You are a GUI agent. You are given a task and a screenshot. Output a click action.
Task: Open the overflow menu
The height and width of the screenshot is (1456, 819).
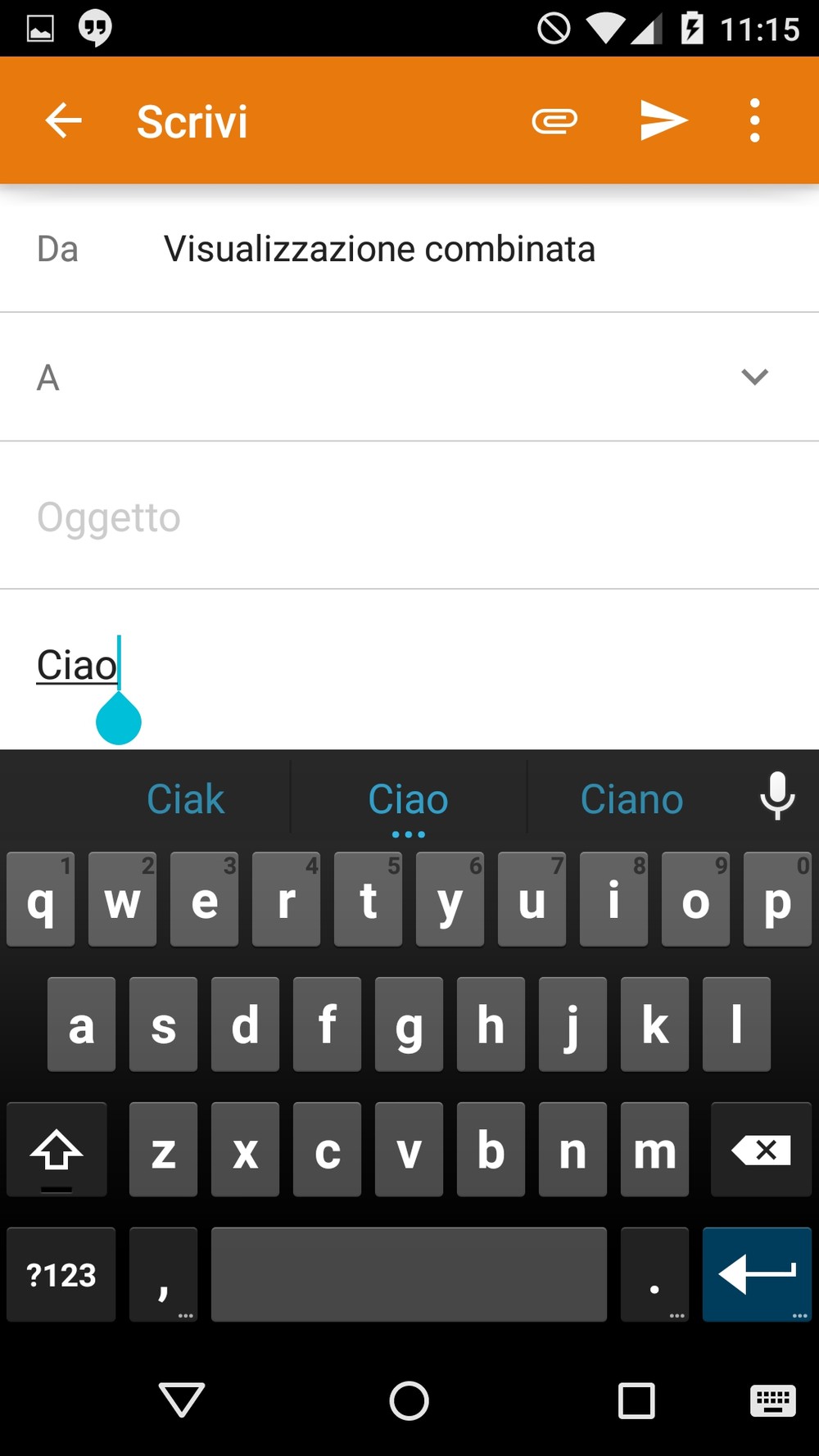[754, 121]
